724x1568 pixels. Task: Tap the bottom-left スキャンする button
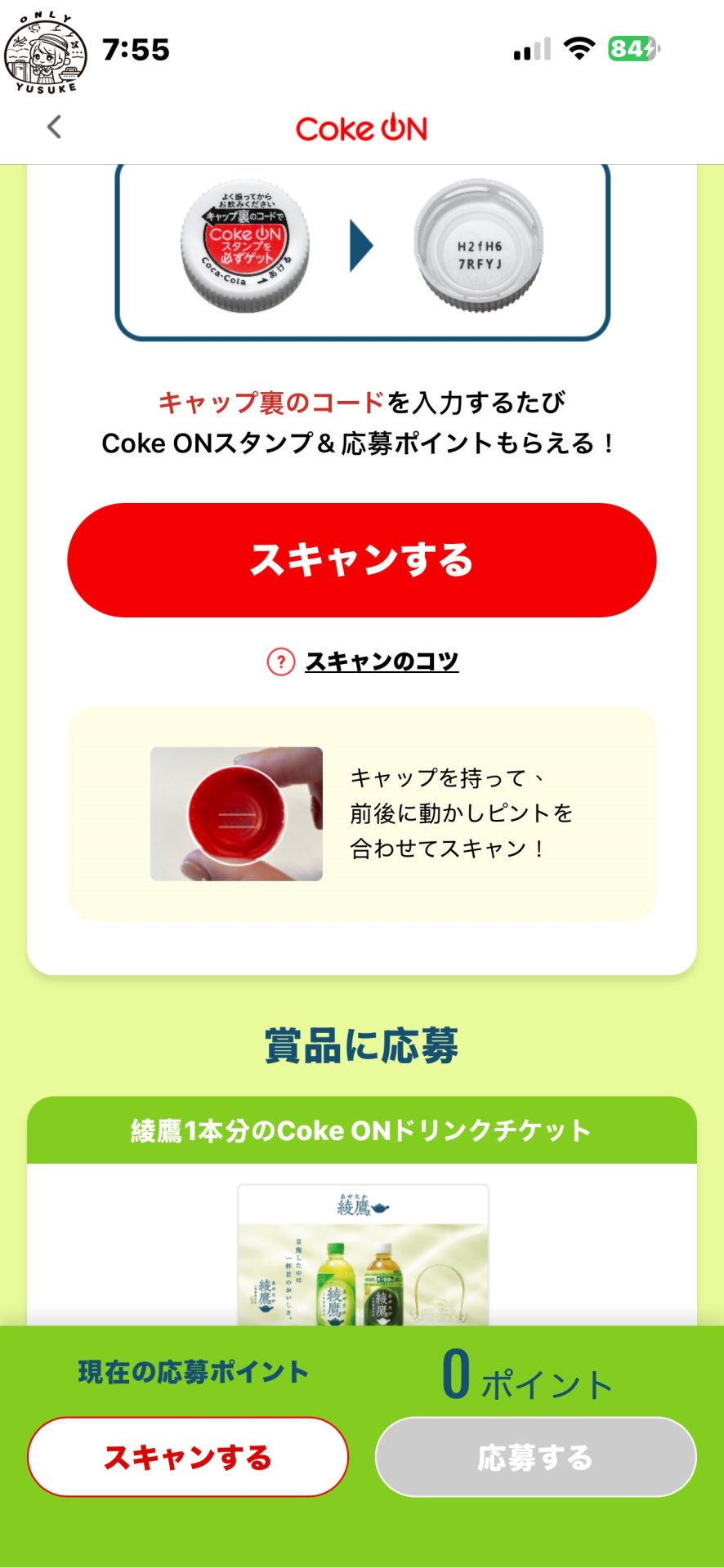point(186,1456)
